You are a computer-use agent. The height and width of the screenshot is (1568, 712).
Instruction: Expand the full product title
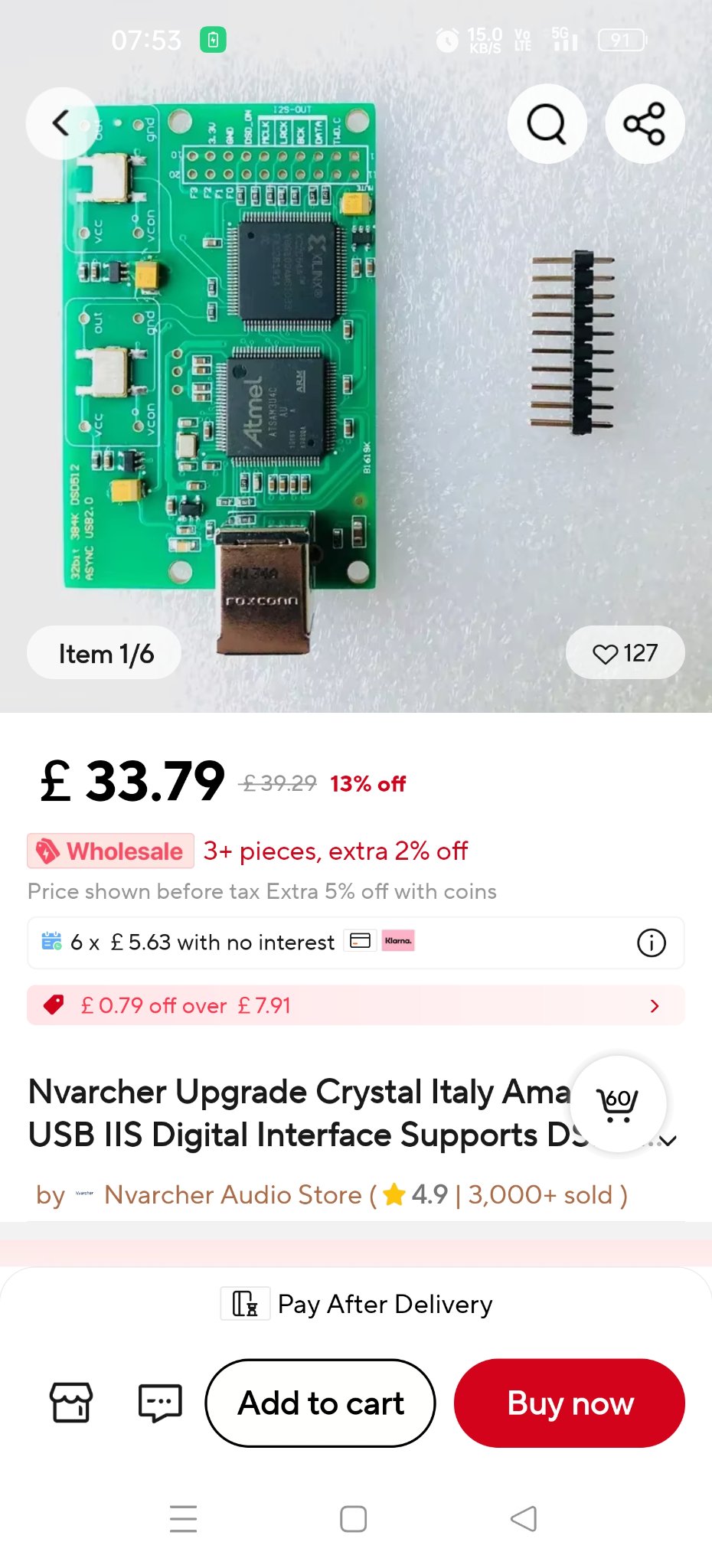coord(668,1140)
